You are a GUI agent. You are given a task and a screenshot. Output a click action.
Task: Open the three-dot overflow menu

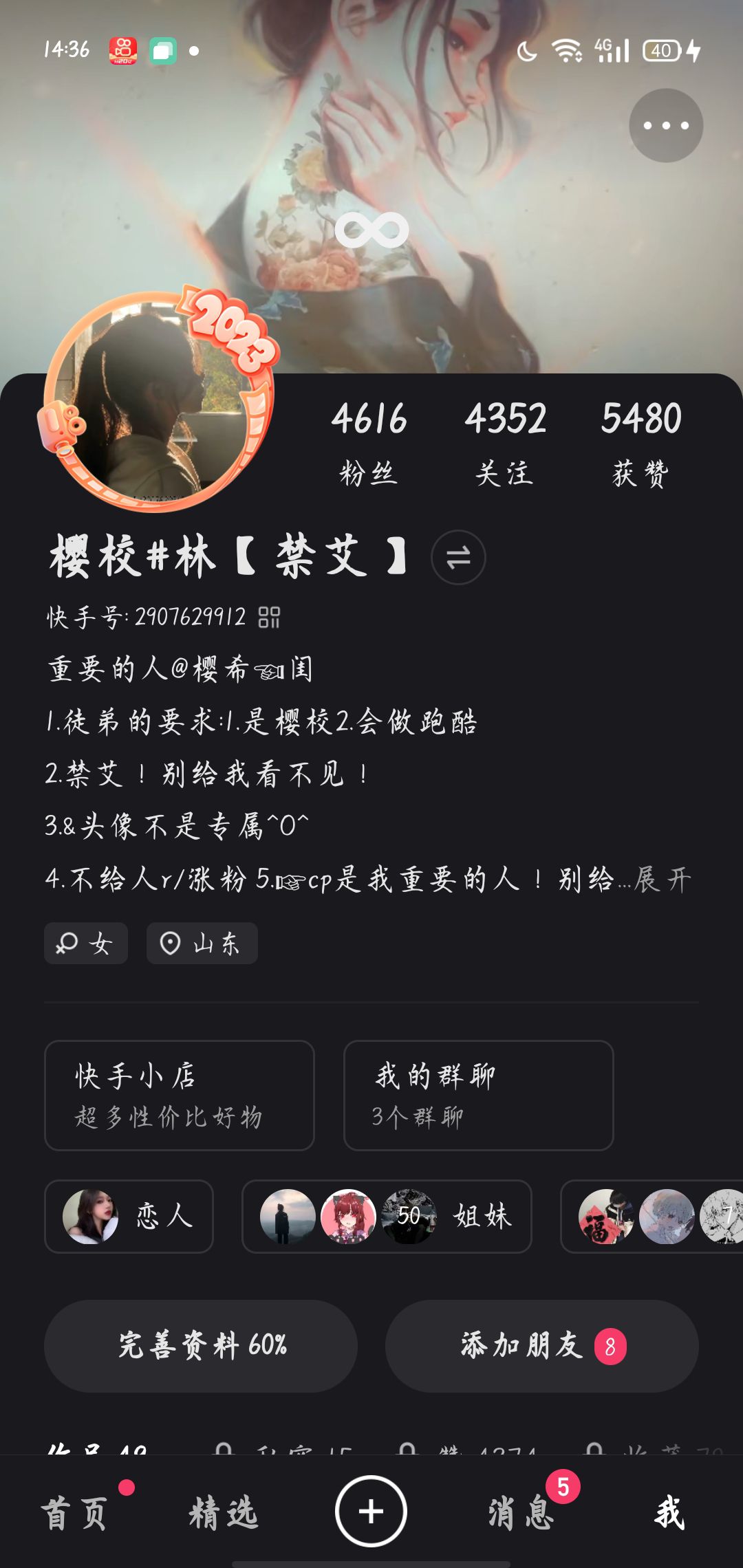click(665, 126)
